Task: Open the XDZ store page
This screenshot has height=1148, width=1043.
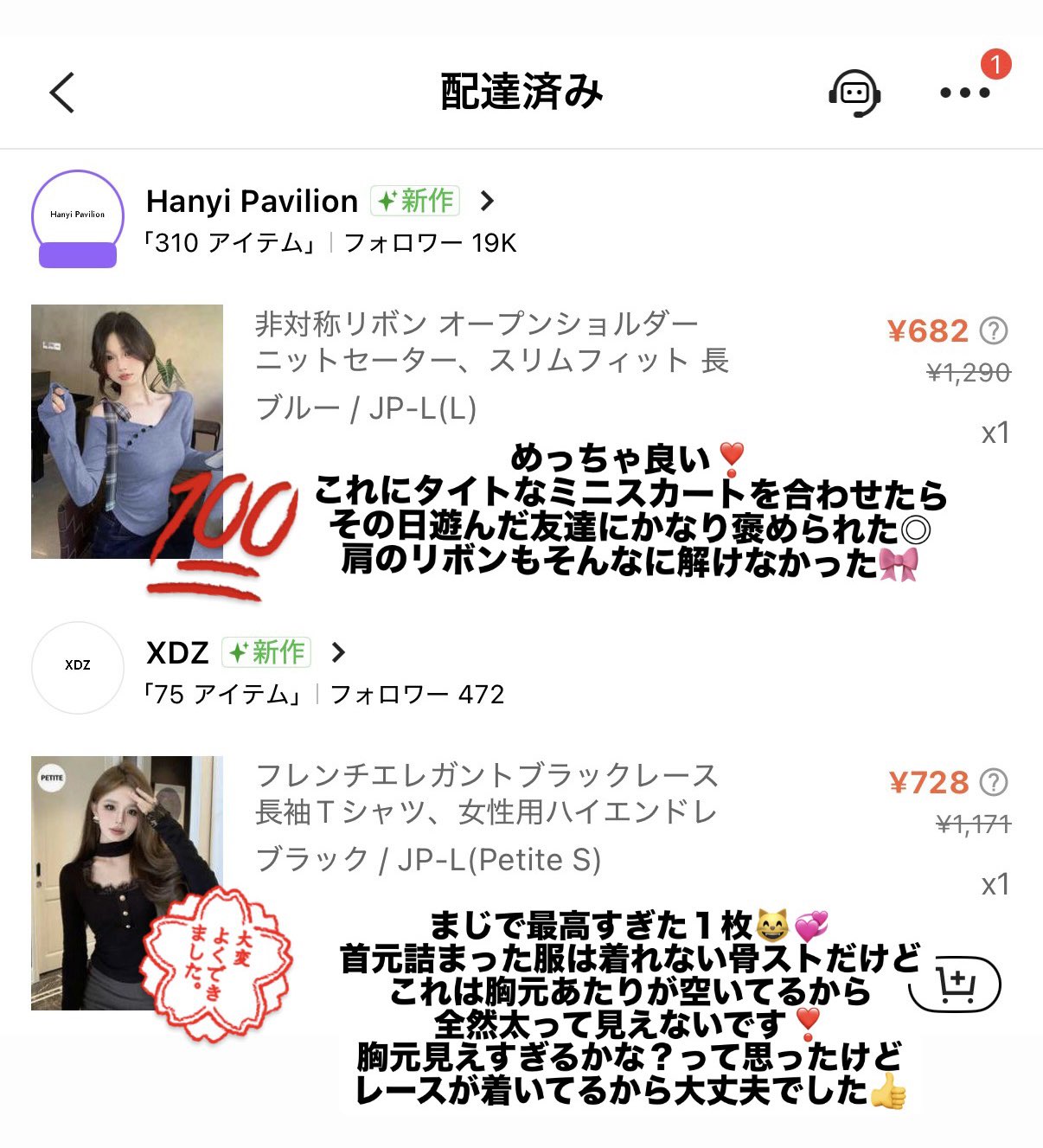Action: point(178,652)
